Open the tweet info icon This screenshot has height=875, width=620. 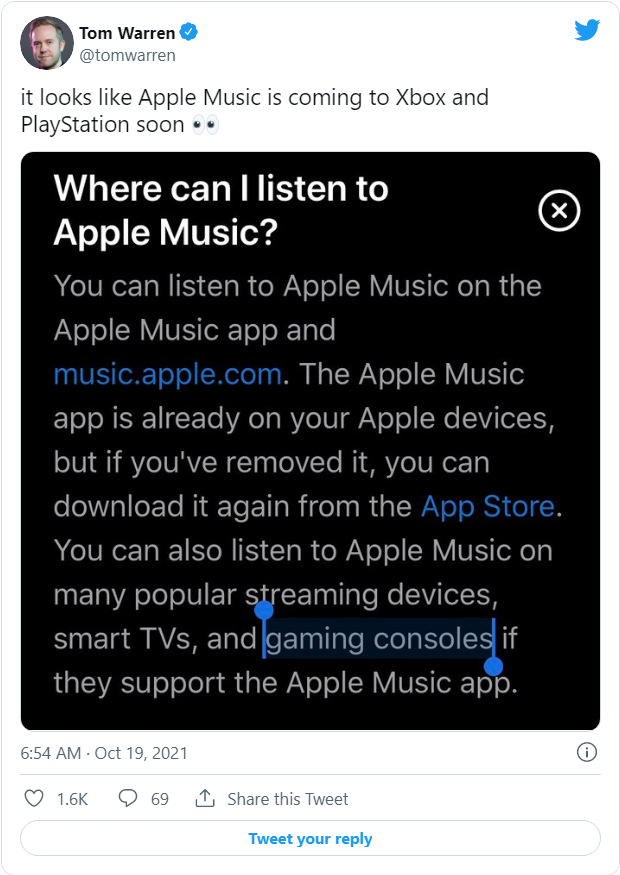click(x=588, y=752)
